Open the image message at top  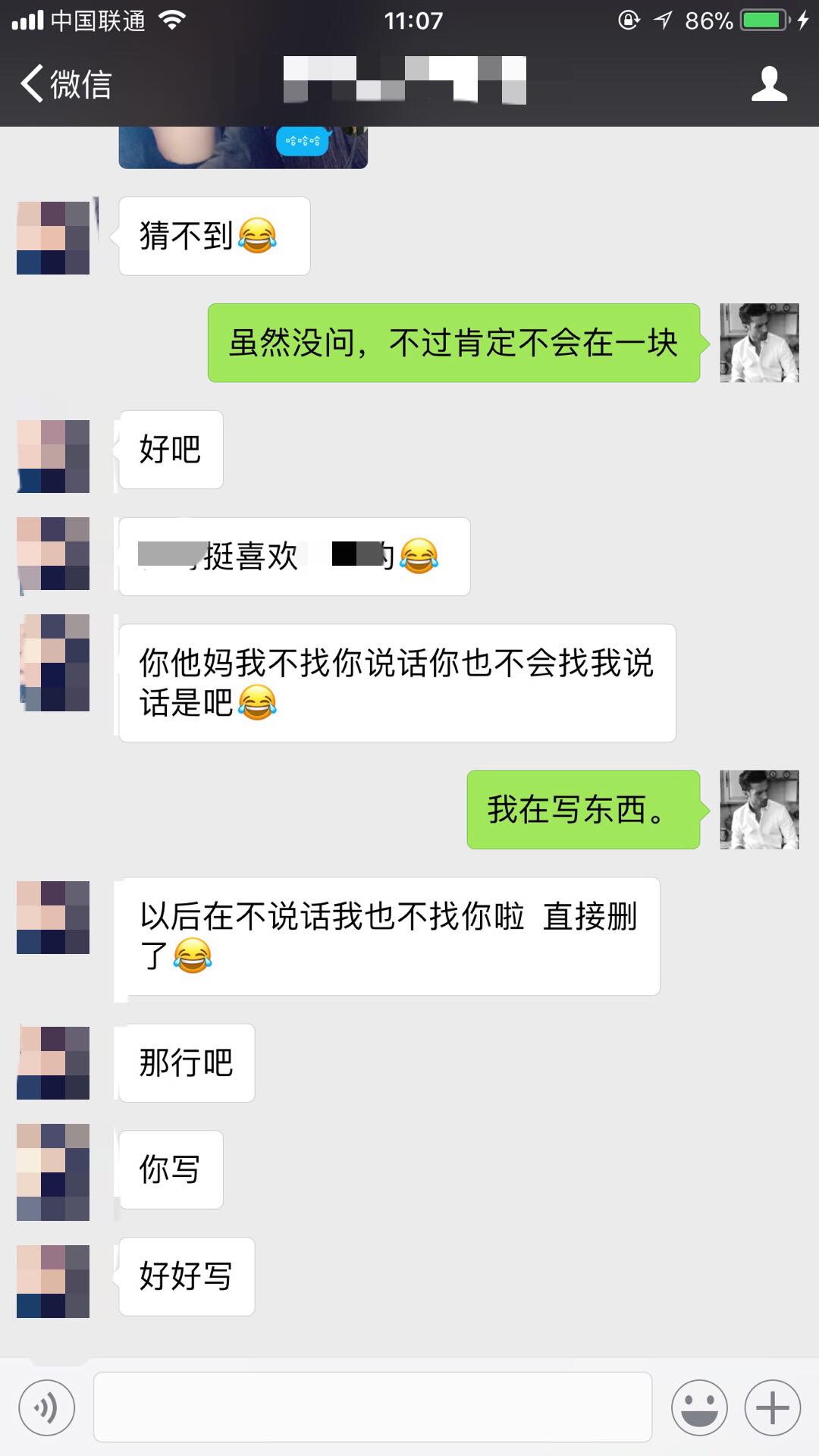(243, 147)
